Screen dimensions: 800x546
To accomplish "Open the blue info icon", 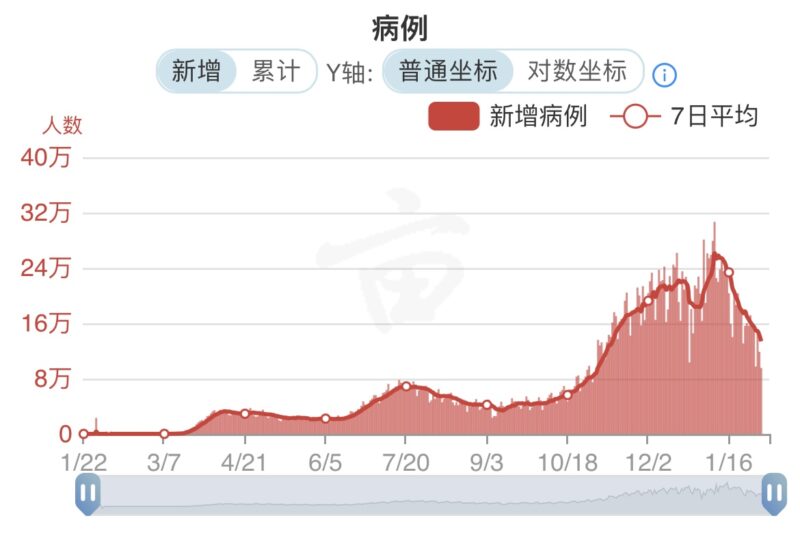I will pos(664,75).
